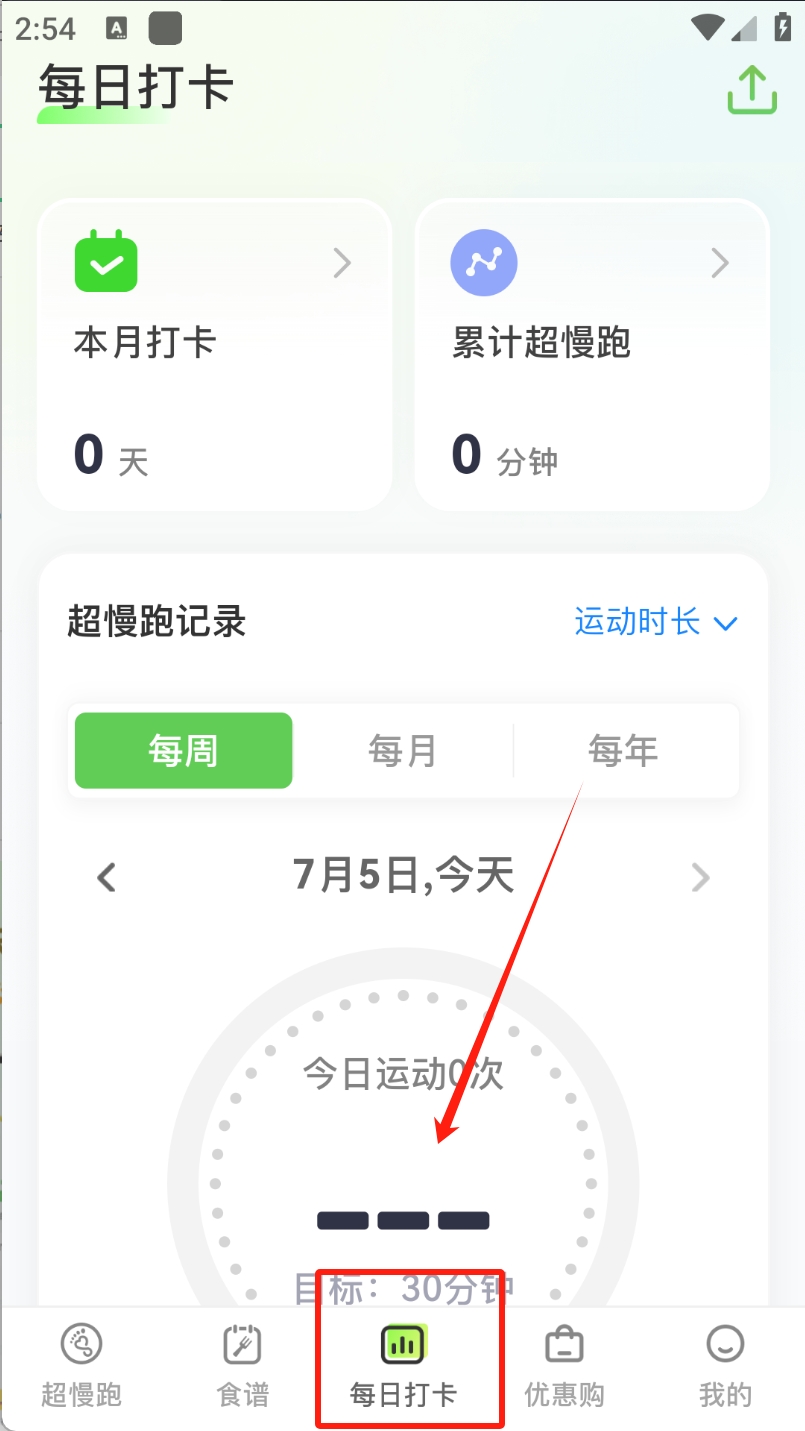This screenshot has height=1431, width=805.
Task: Go to the next day arrow
Action: [700, 878]
